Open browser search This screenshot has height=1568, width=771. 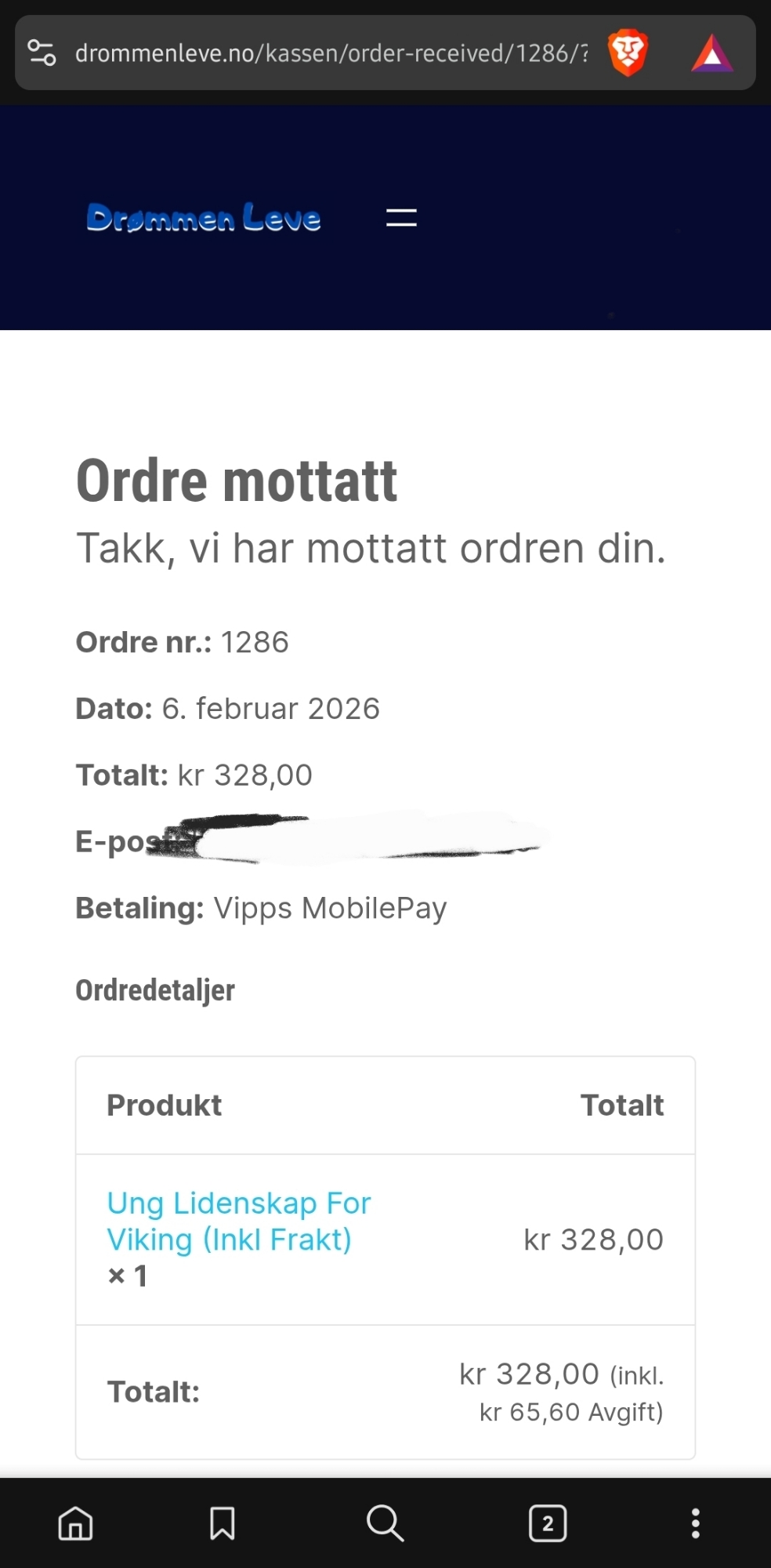coord(385,1523)
